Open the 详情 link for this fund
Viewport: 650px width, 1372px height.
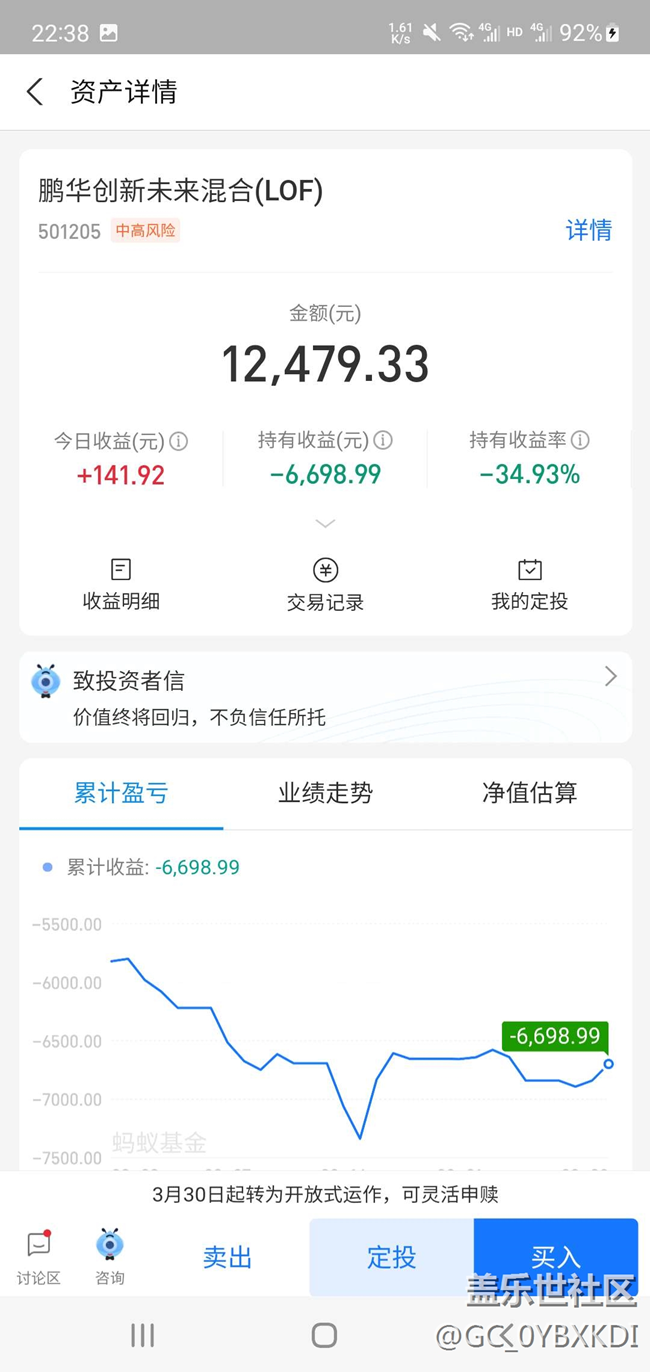[x=589, y=230]
